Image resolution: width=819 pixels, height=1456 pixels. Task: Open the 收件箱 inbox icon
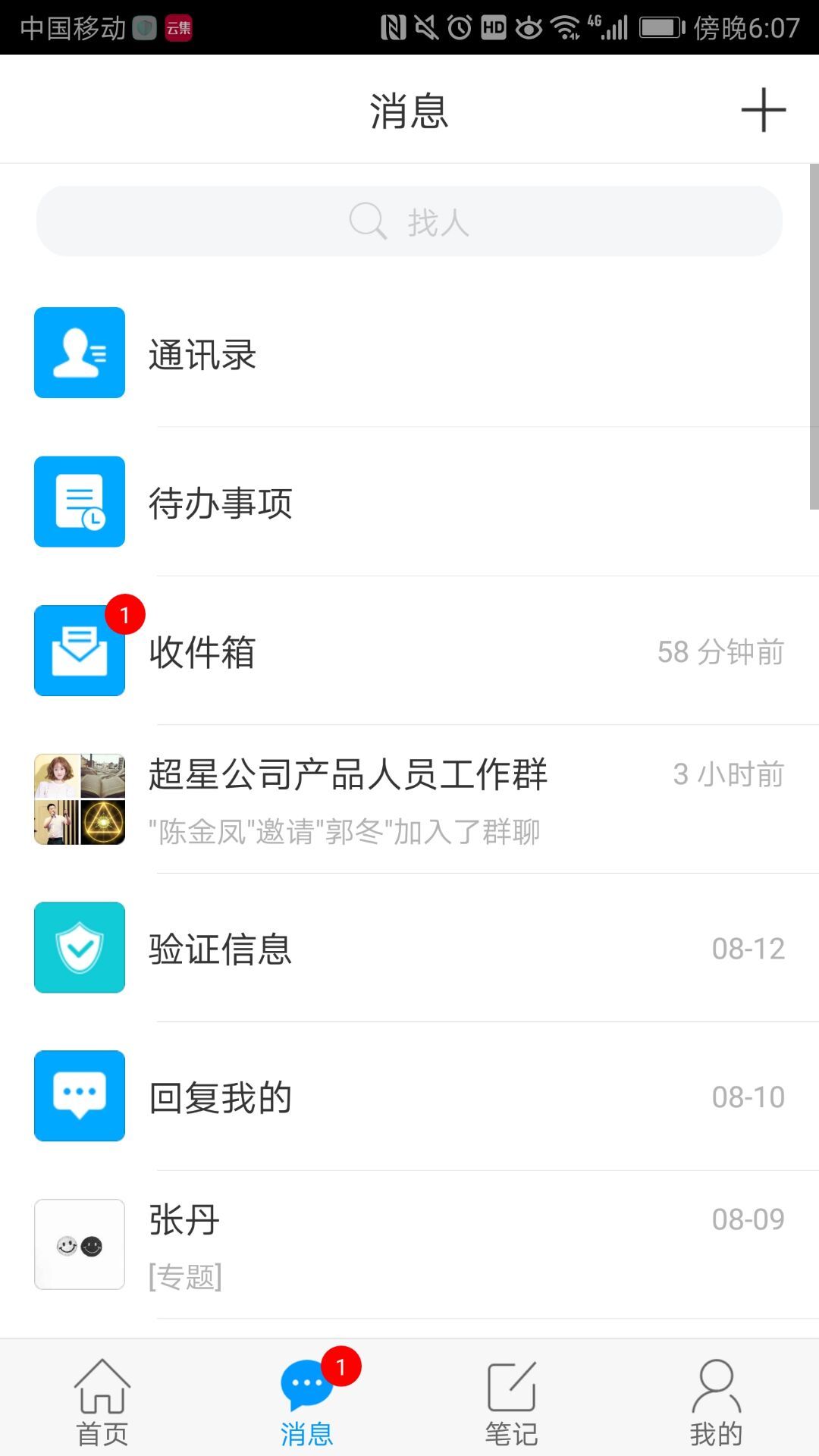(x=79, y=651)
